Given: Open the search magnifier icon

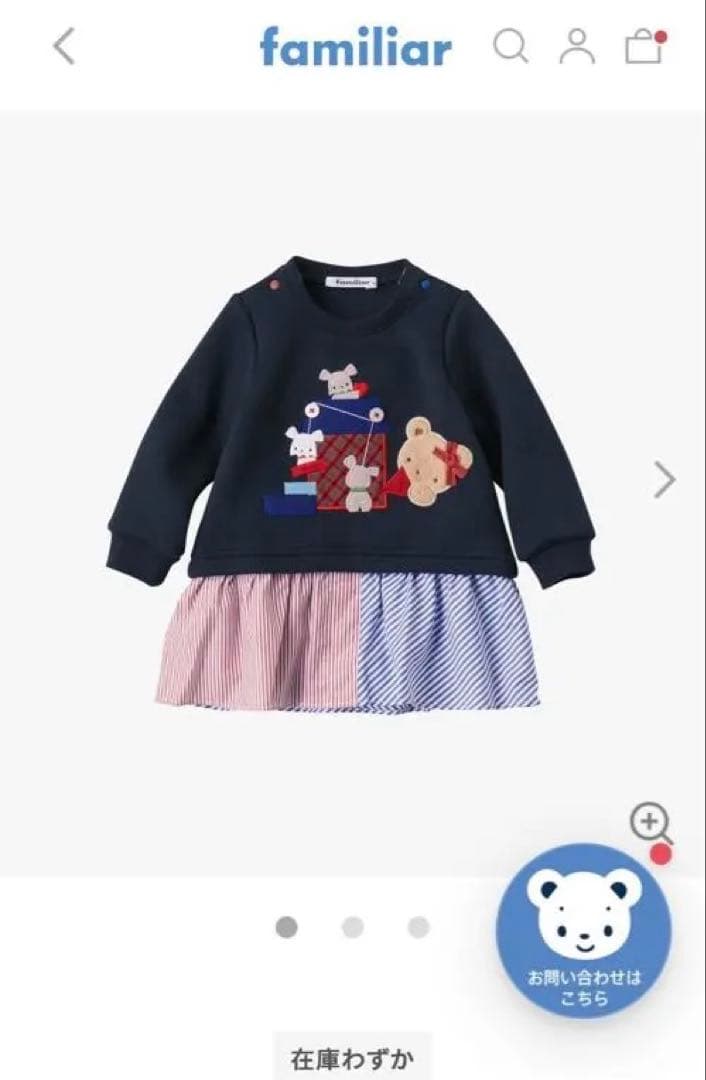Looking at the screenshot, I should click(510, 46).
